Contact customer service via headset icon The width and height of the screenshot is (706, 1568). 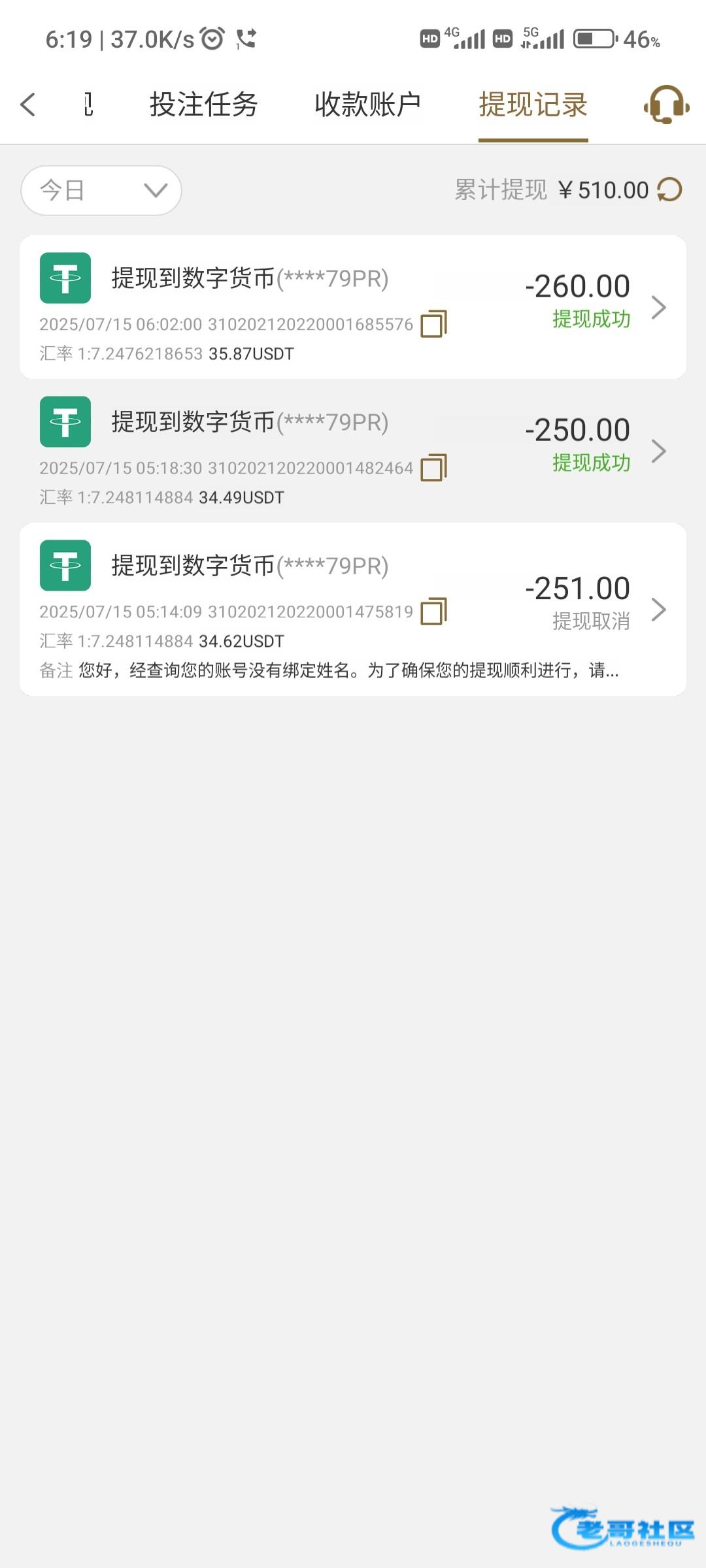666,105
